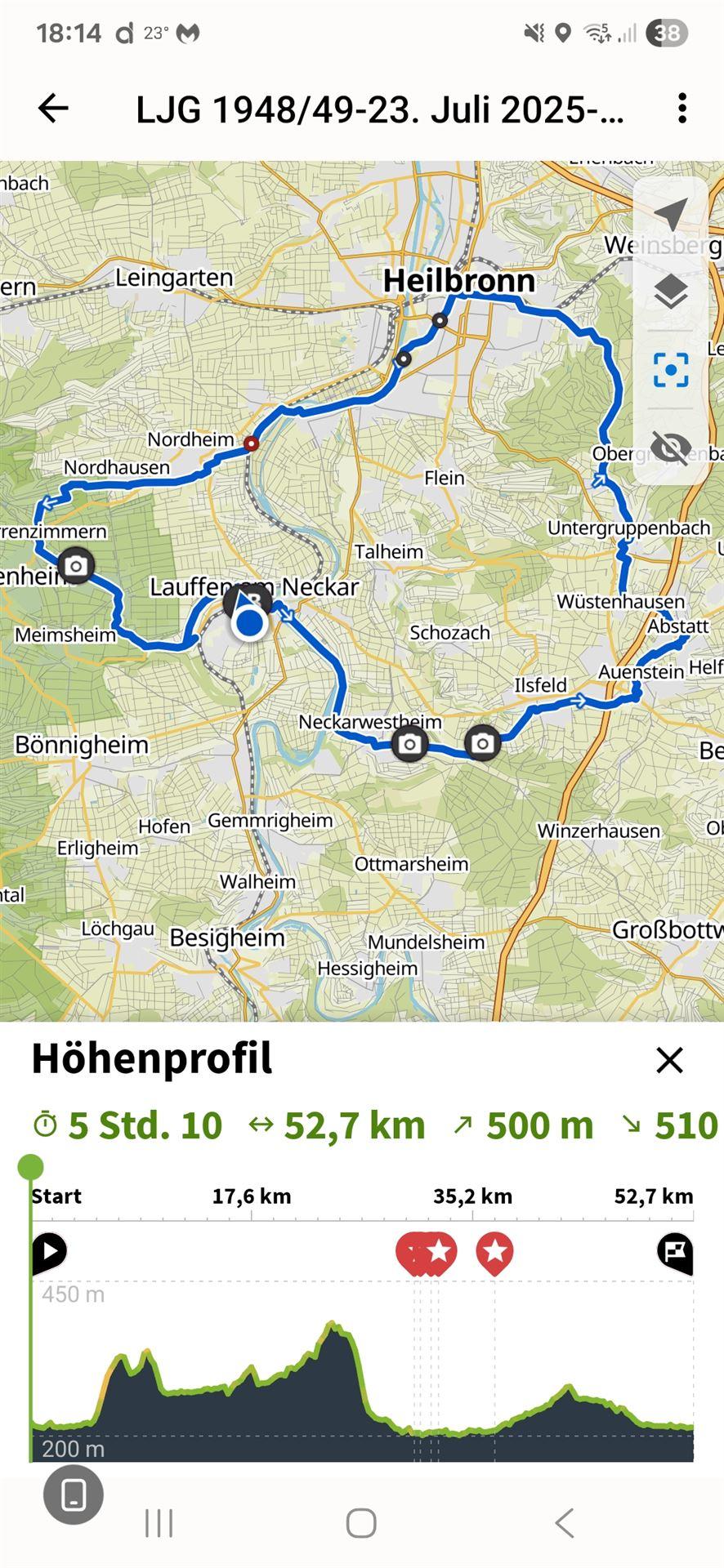724x1568 pixels.
Task: Go to the Android home screen
Action: [361, 1523]
